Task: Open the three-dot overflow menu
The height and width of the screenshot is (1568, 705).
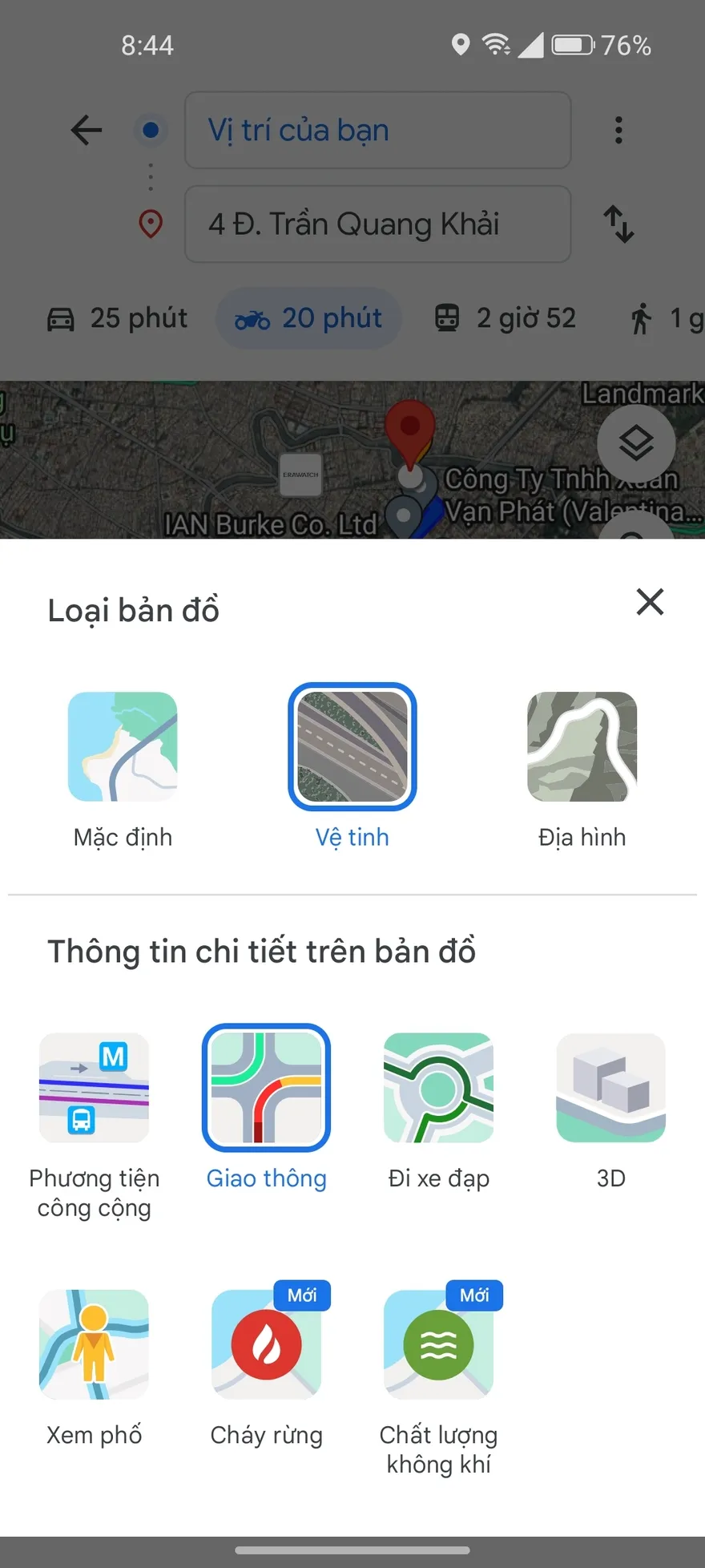Action: click(x=618, y=130)
